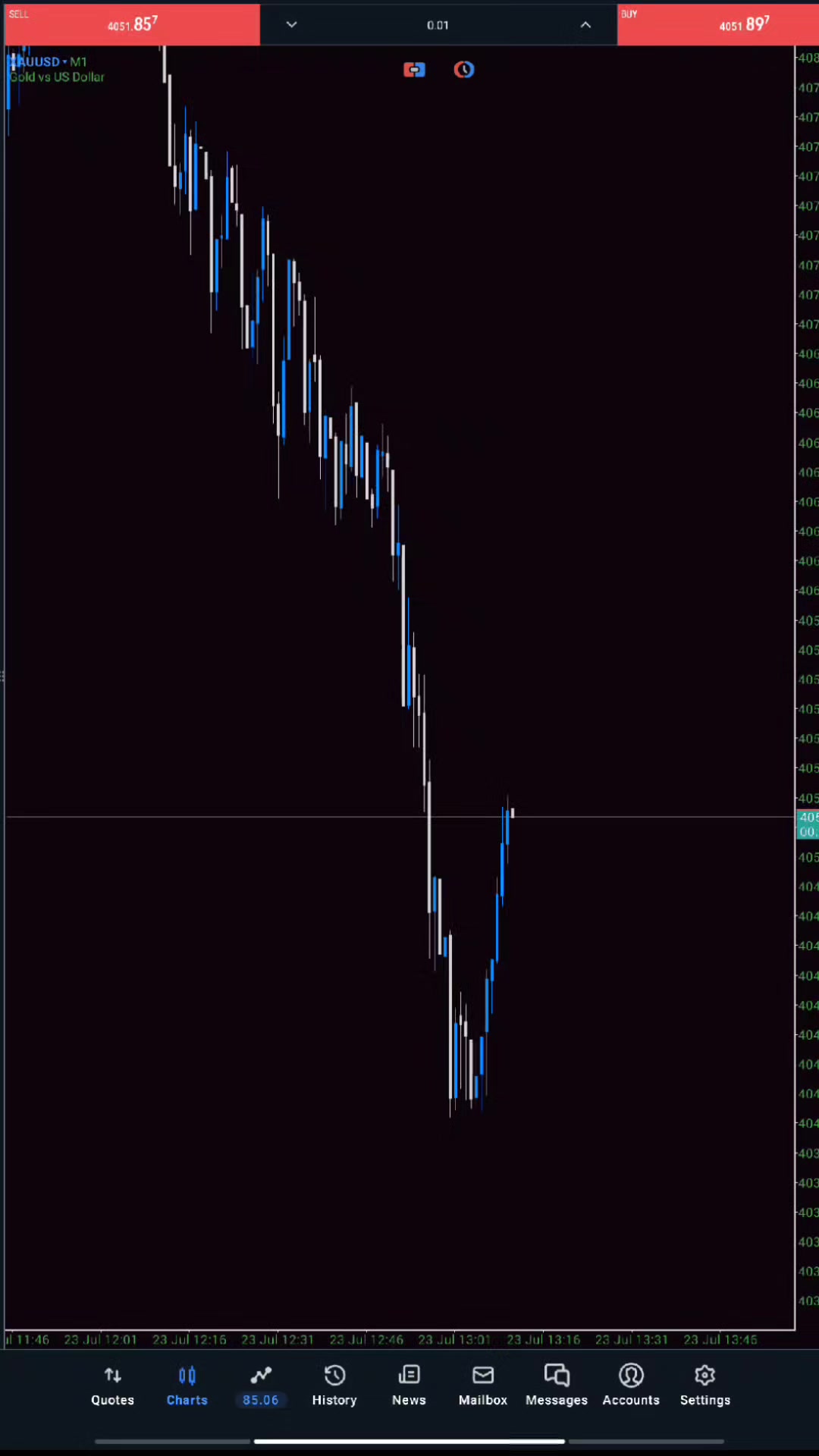The height and width of the screenshot is (1456, 819).
Task: Tap the SELL button at 4051.85
Action: click(132, 24)
